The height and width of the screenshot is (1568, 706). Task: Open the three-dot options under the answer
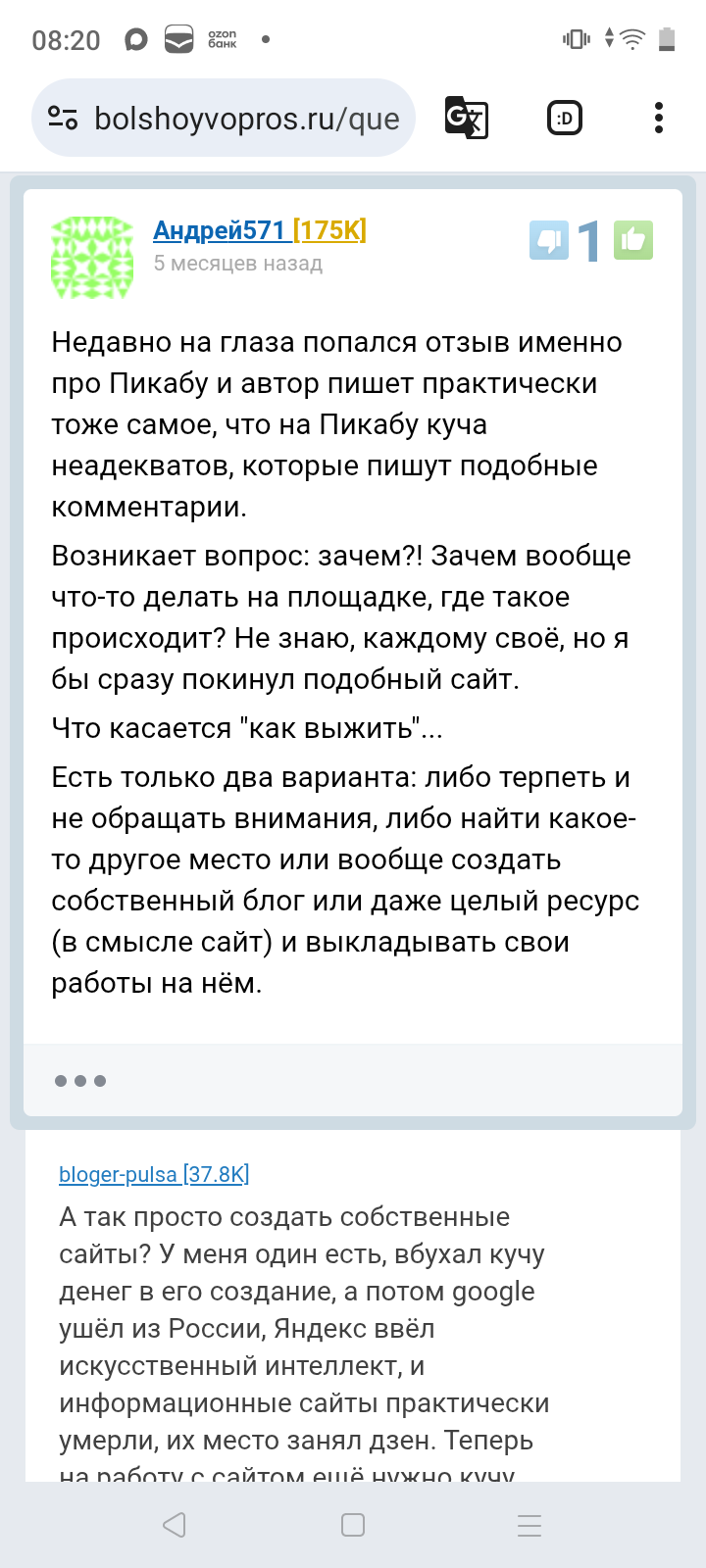[80, 1081]
